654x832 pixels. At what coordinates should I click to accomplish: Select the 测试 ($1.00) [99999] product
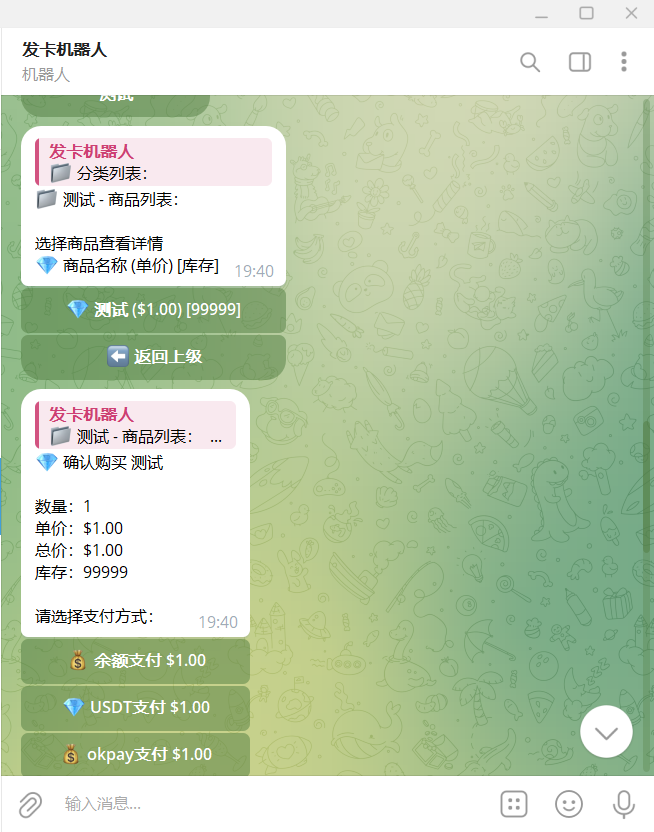click(x=153, y=310)
